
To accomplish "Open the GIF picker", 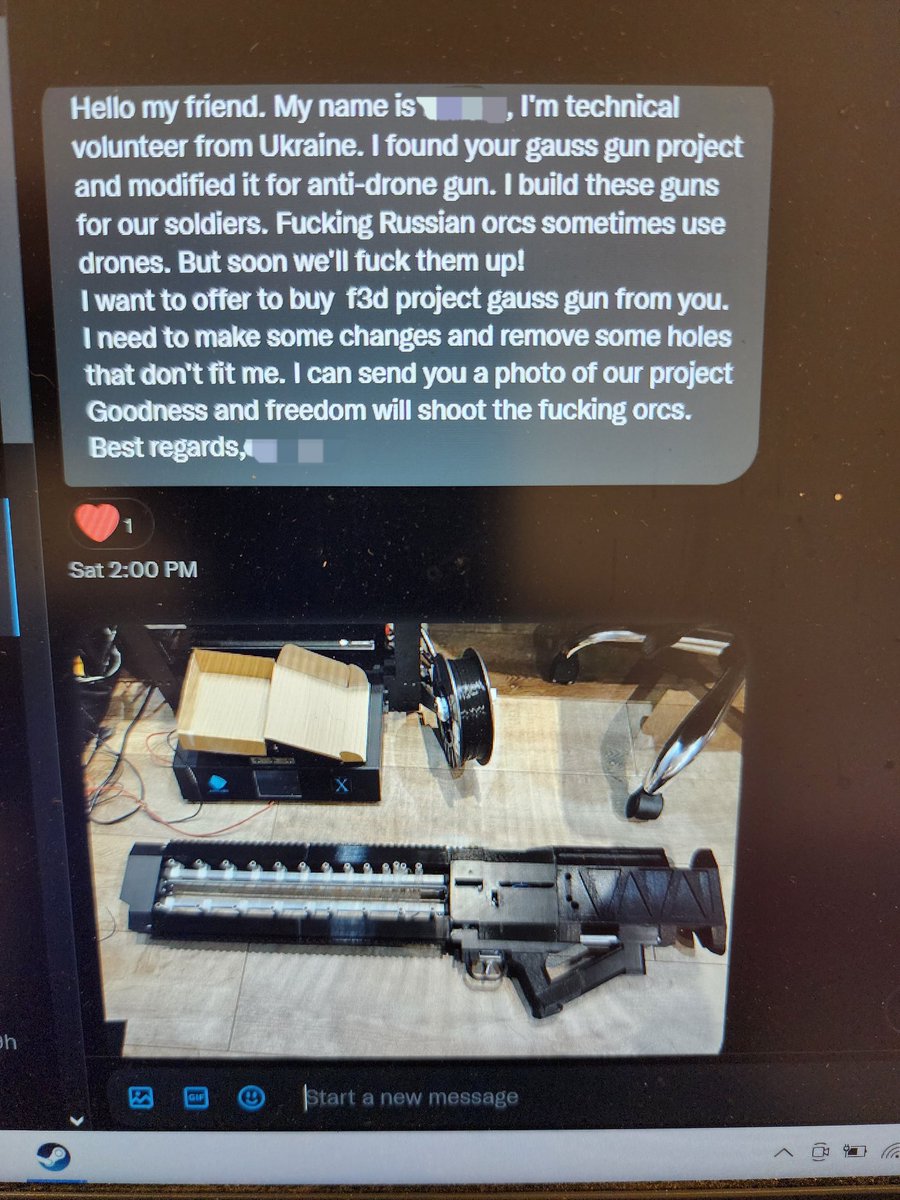I will point(196,1097).
